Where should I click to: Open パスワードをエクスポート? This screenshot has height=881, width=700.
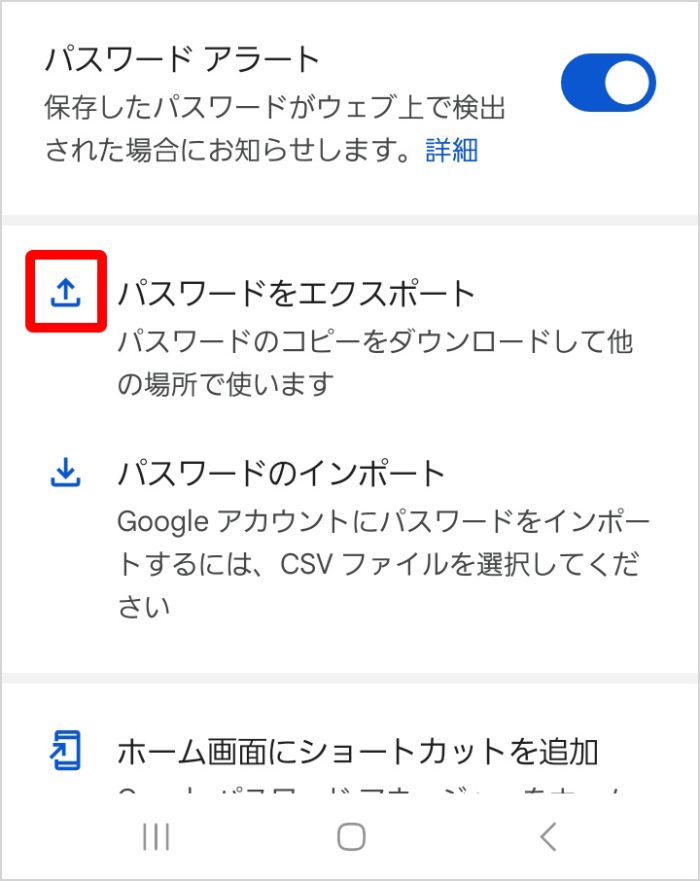click(x=296, y=294)
